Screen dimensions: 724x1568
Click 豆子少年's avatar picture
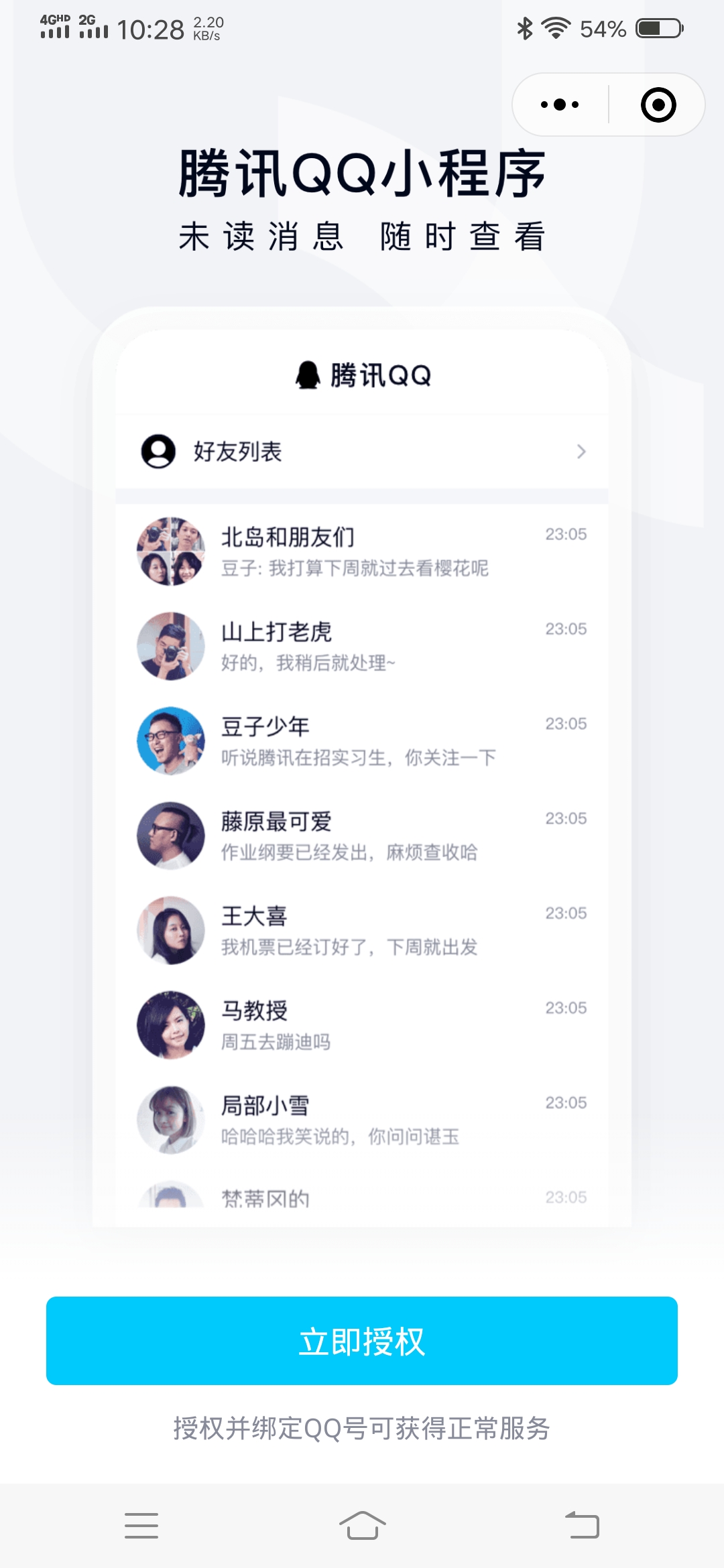(170, 742)
